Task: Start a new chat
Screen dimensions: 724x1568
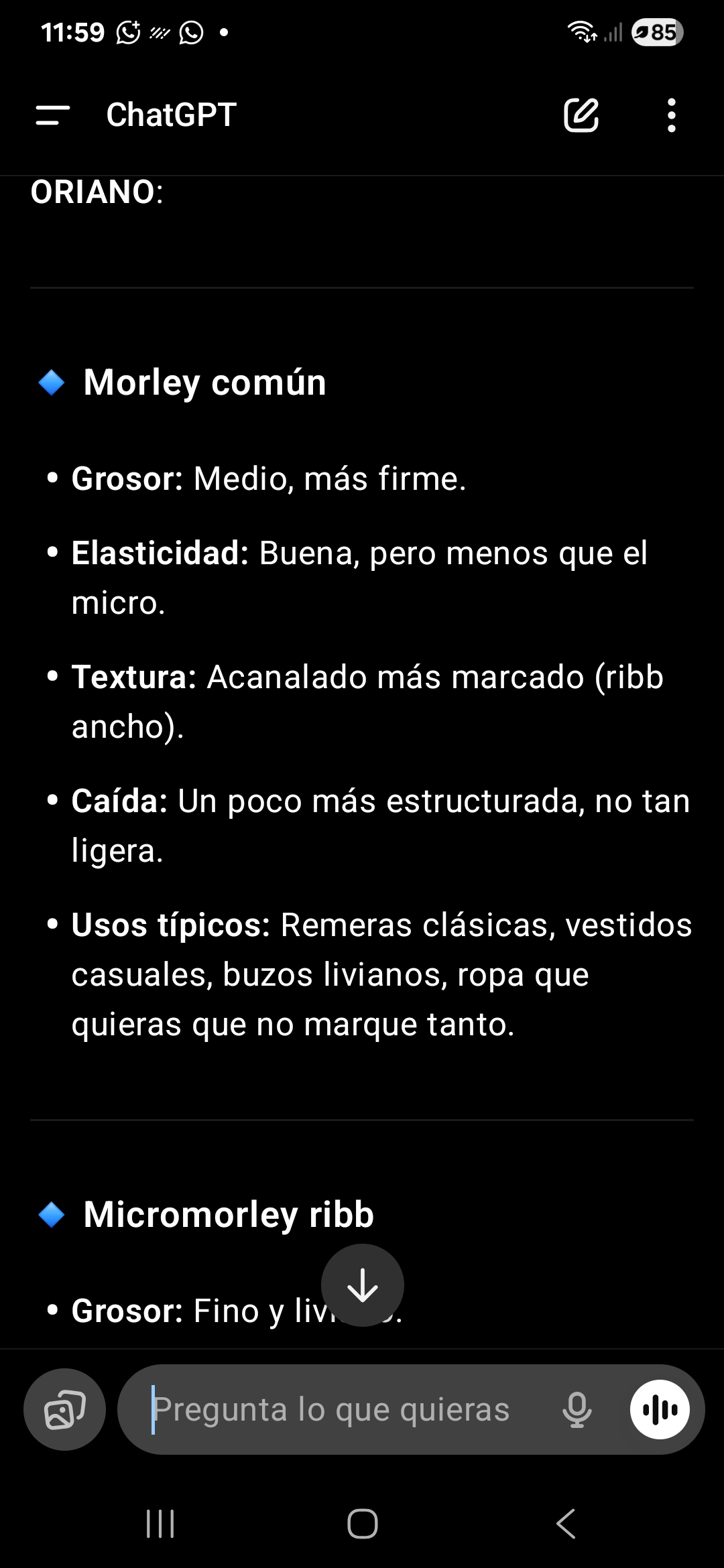Action: [581, 115]
